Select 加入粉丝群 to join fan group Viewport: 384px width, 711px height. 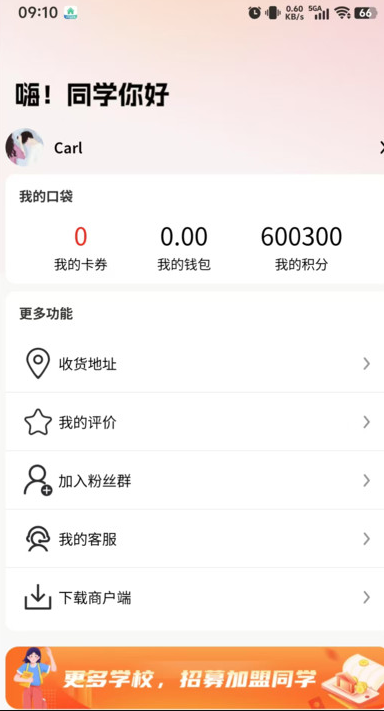194,481
